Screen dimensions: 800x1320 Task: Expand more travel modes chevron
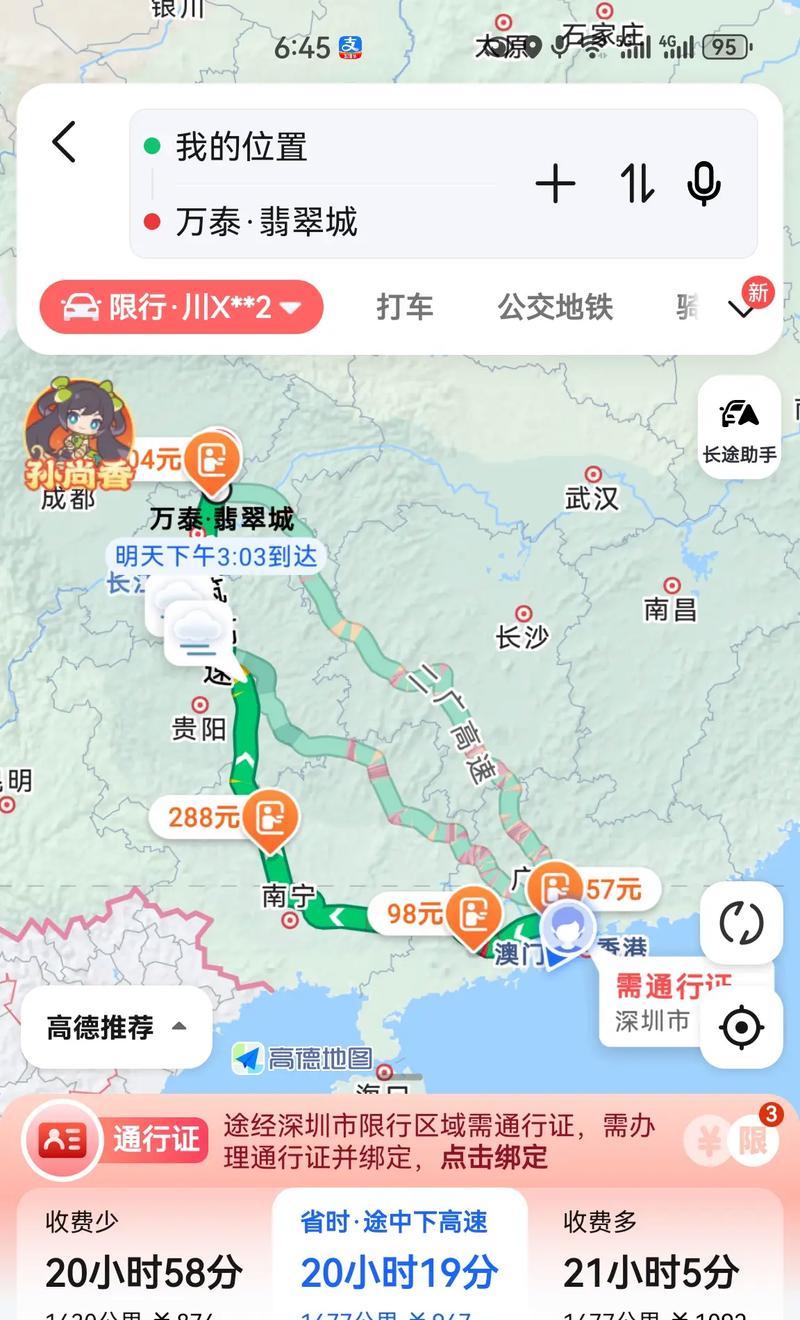point(741,309)
